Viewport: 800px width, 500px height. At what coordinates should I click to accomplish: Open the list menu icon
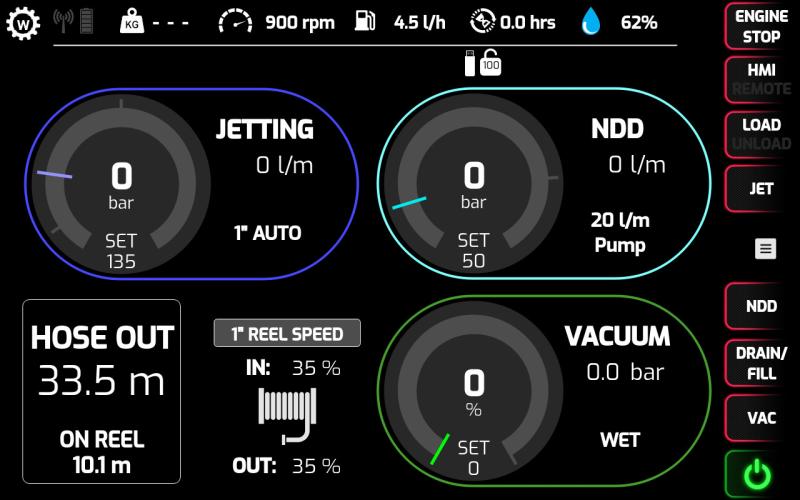tap(765, 249)
